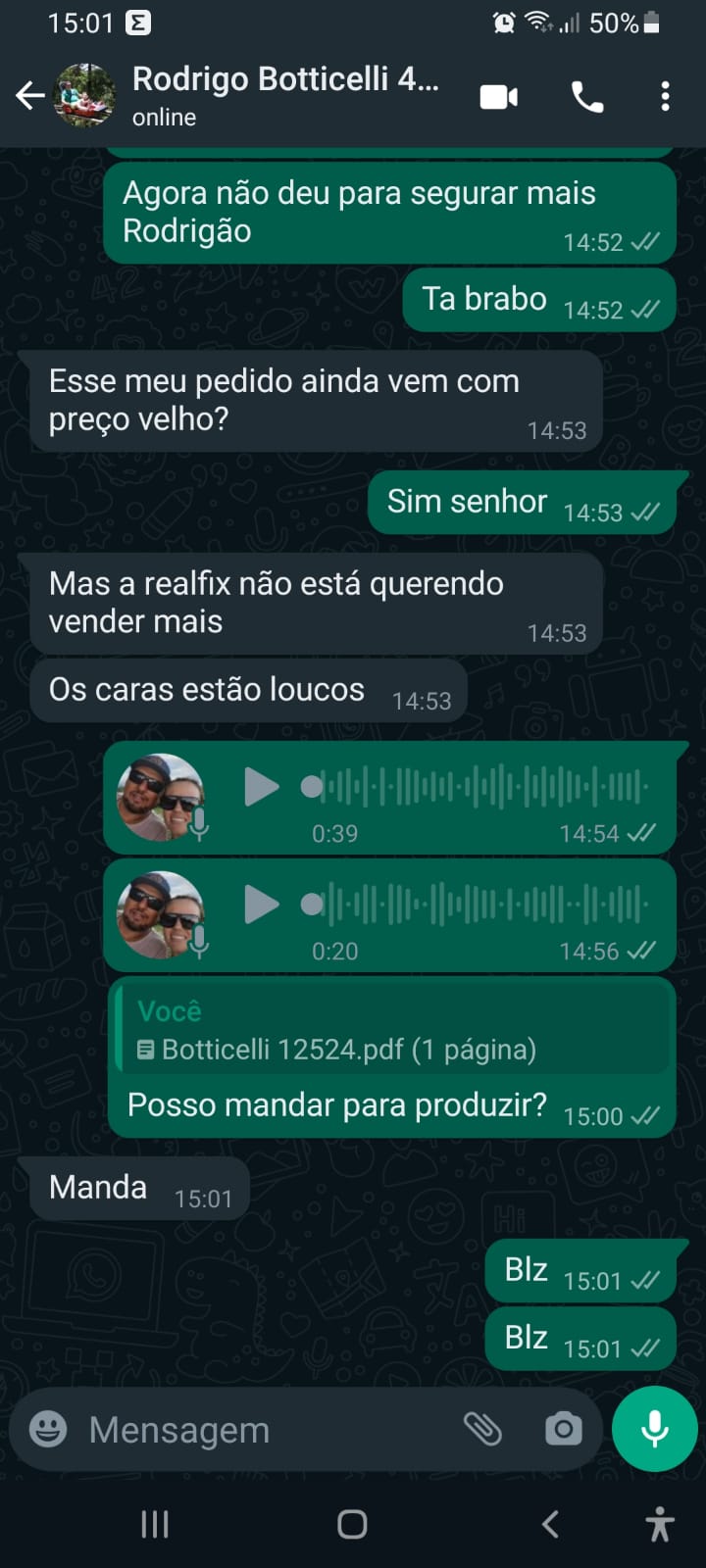Start a voice call with Rodrigo
Image resolution: width=706 pixels, height=1568 pixels.
(586, 97)
